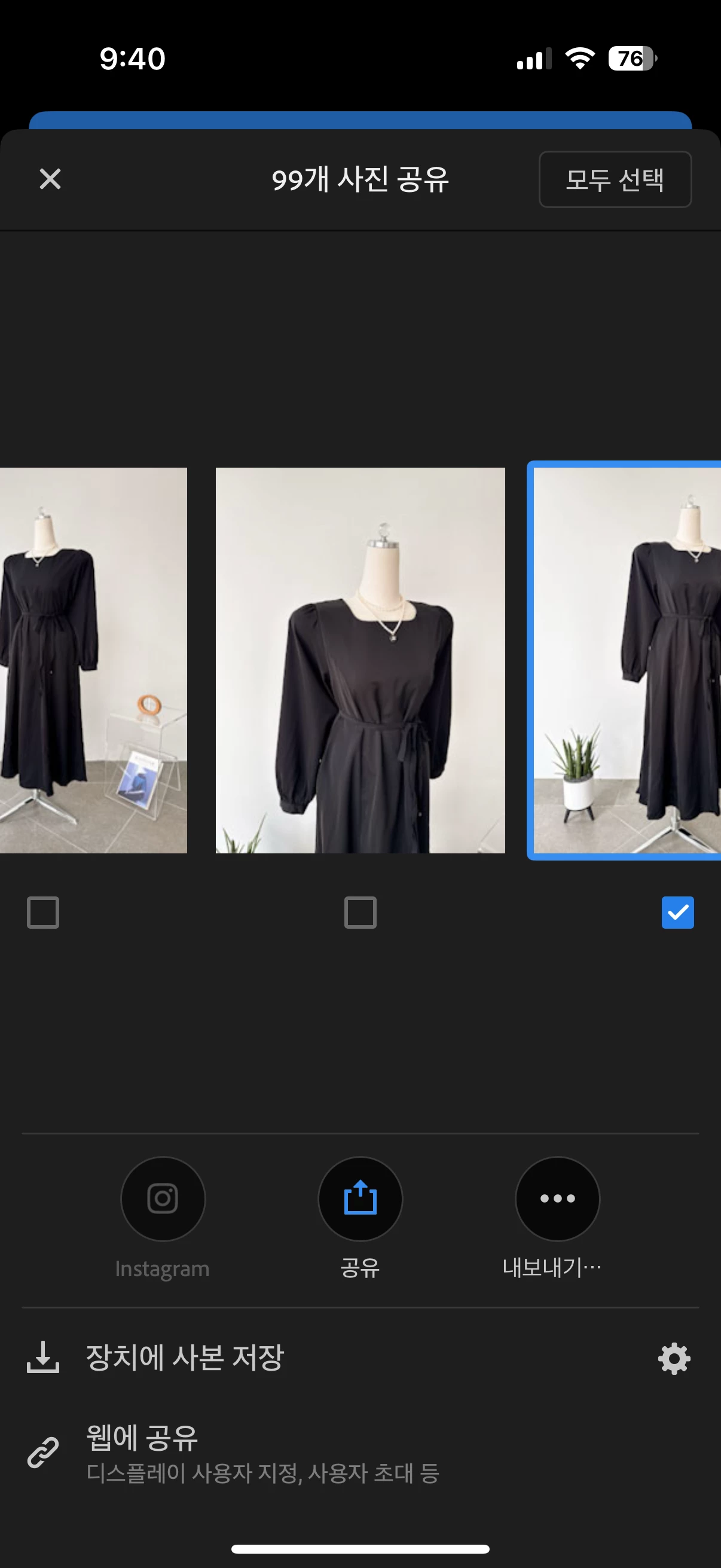This screenshot has width=721, height=1568.
Task: Select 장치에 사본 저장
Action: click(185, 1358)
